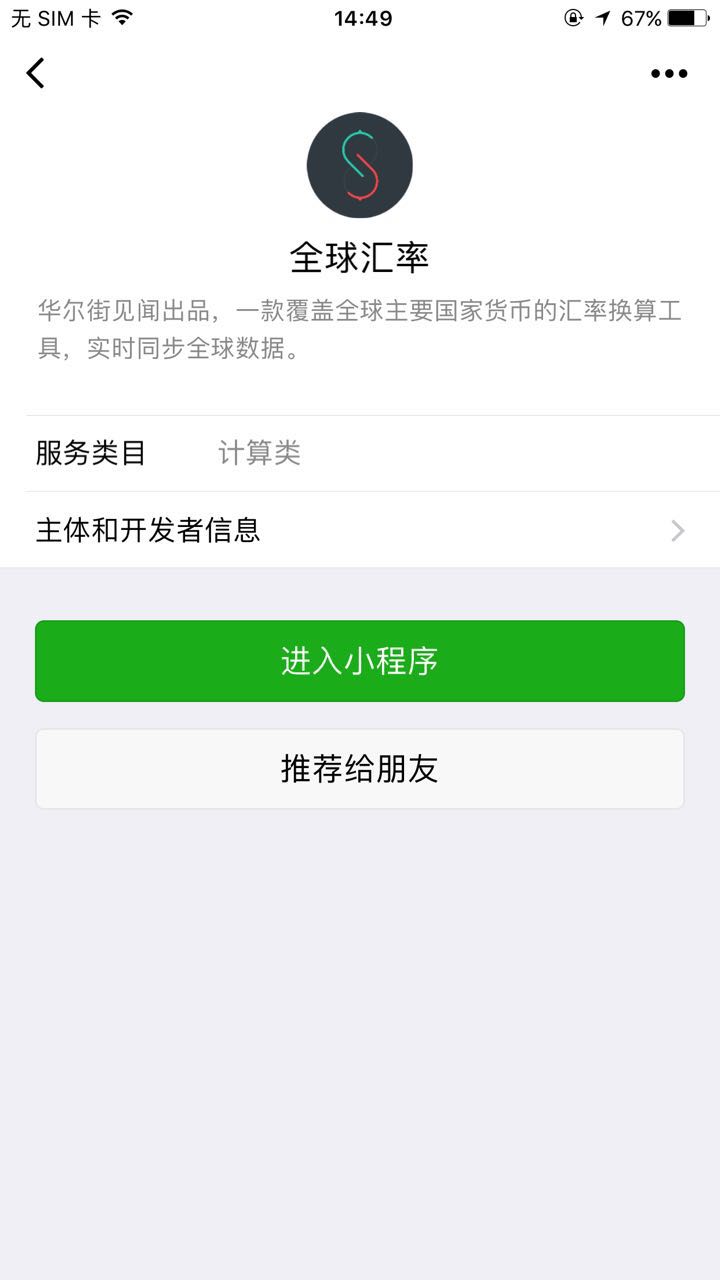720x1280 pixels.
Task: Open the three-dot overflow menu
Action: coord(668,73)
